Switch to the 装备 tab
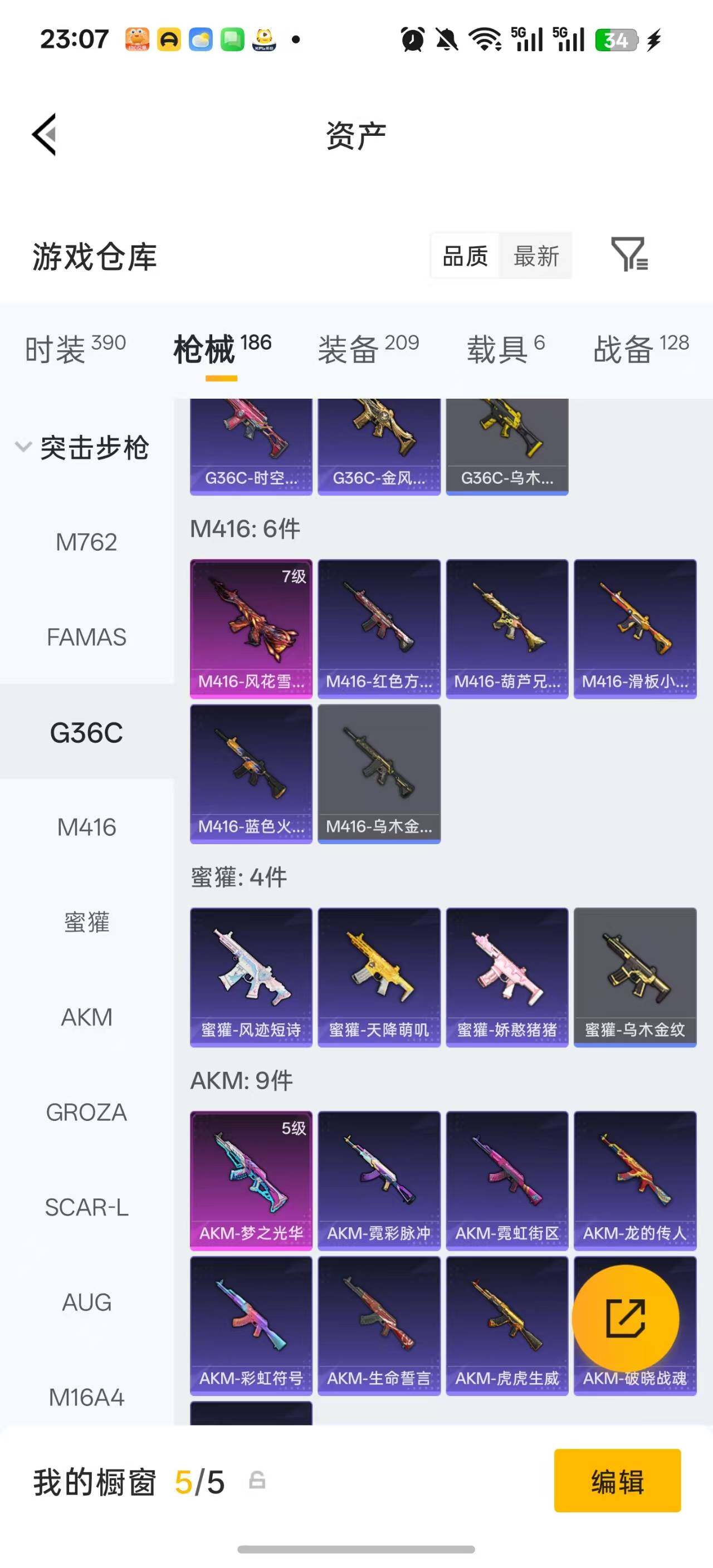The width and height of the screenshot is (713, 1568). click(x=368, y=349)
